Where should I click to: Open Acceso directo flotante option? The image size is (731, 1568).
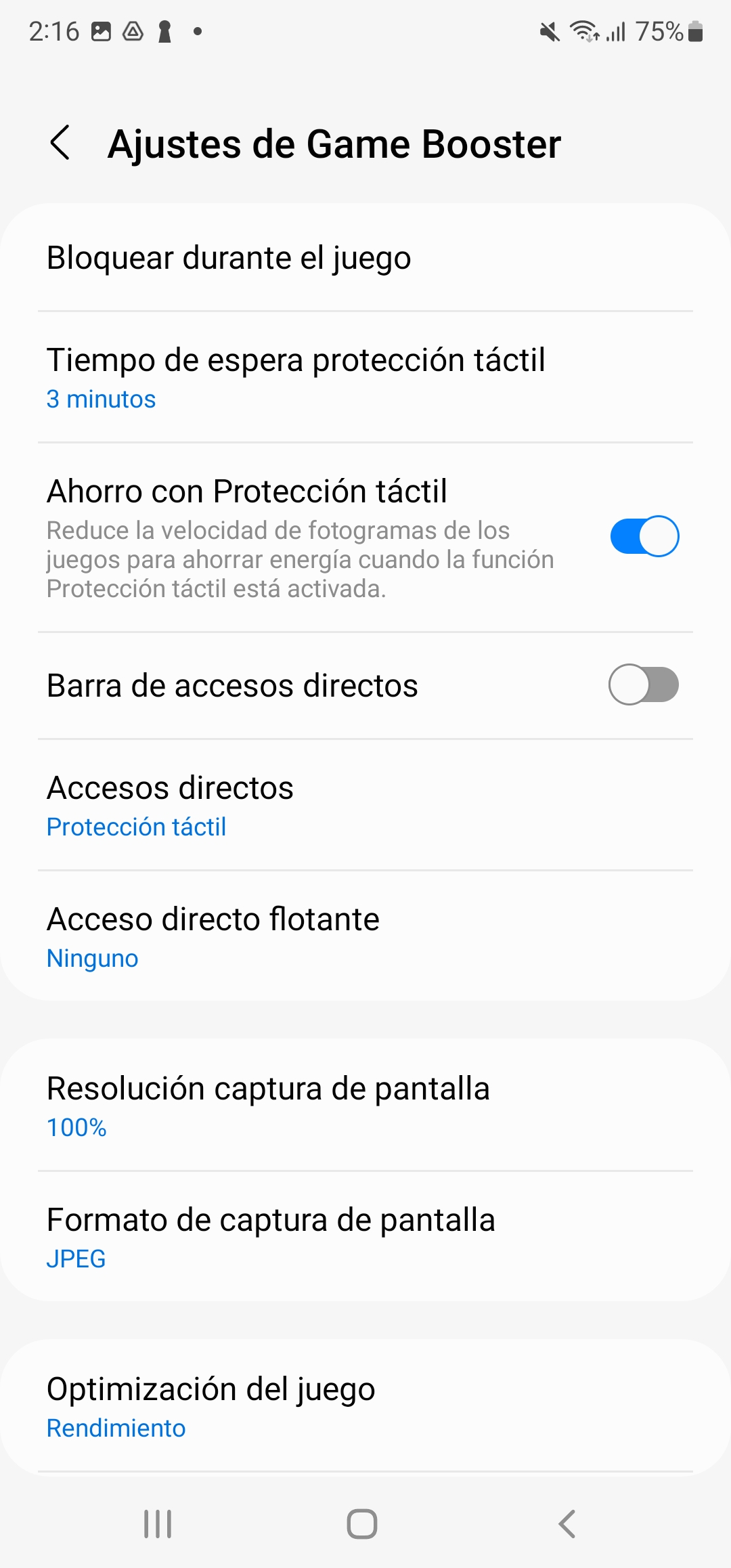coord(365,936)
